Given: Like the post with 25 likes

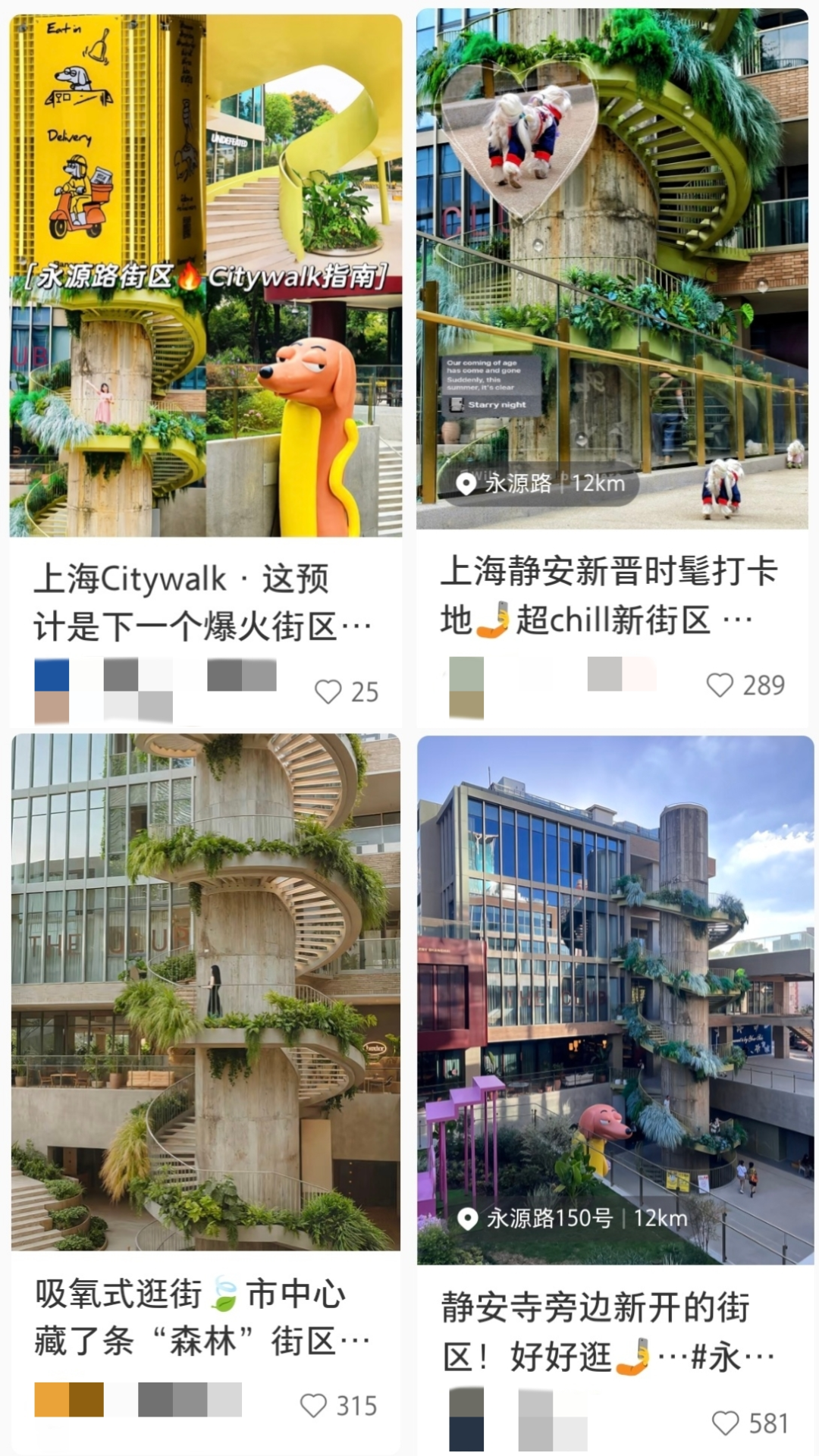Looking at the screenshot, I should point(328,692).
